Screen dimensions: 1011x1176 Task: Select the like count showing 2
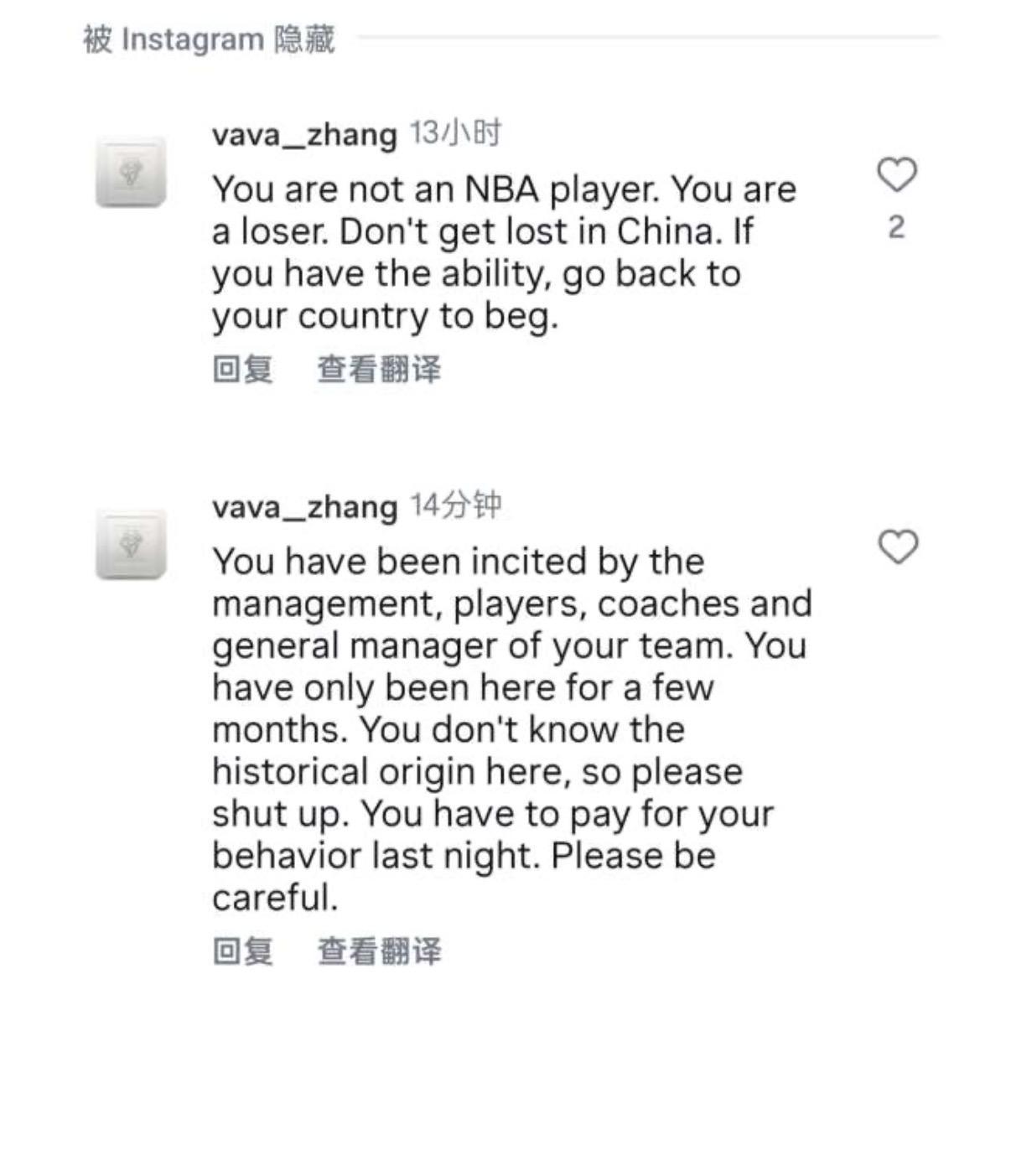[x=898, y=228]
